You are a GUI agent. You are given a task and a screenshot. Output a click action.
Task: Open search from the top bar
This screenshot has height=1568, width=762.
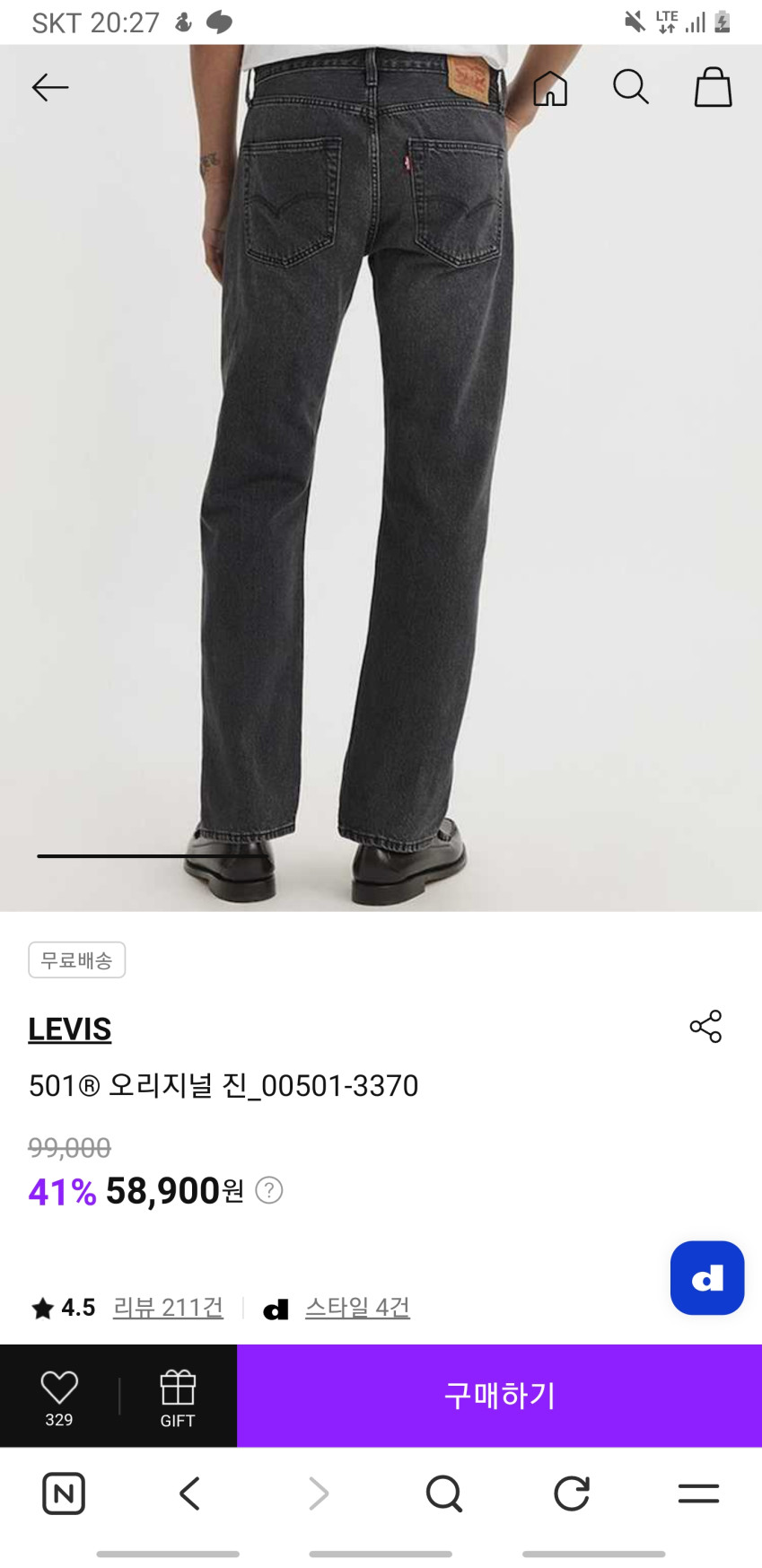630,87
